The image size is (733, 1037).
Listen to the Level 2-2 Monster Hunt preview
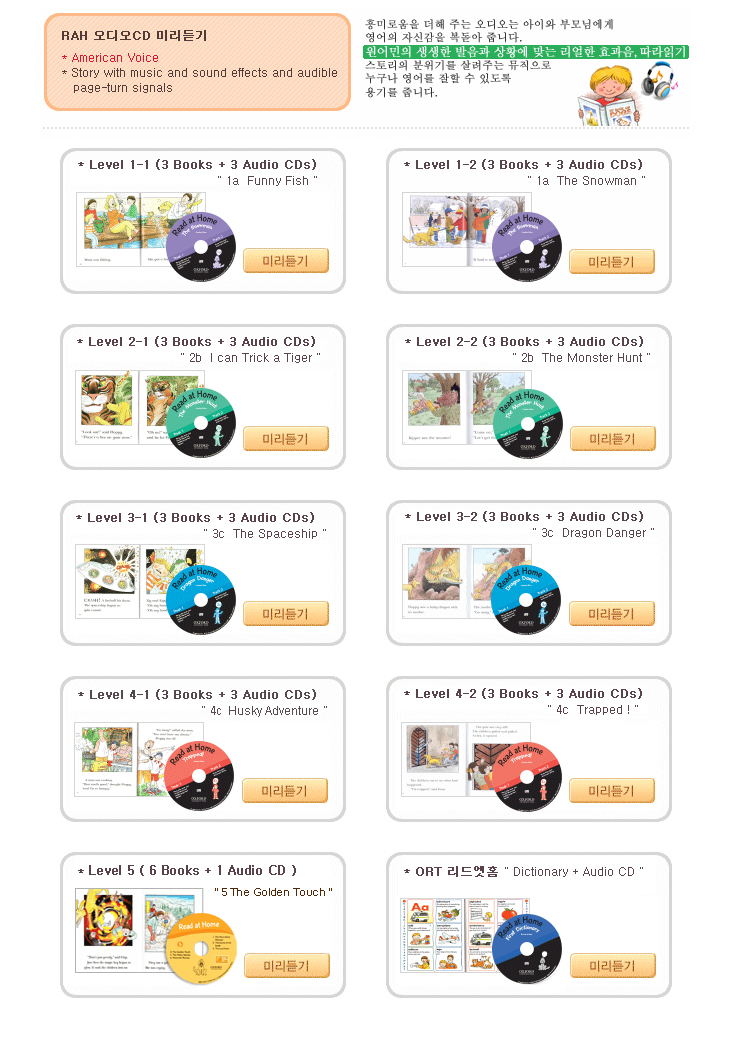coord(612,438)
